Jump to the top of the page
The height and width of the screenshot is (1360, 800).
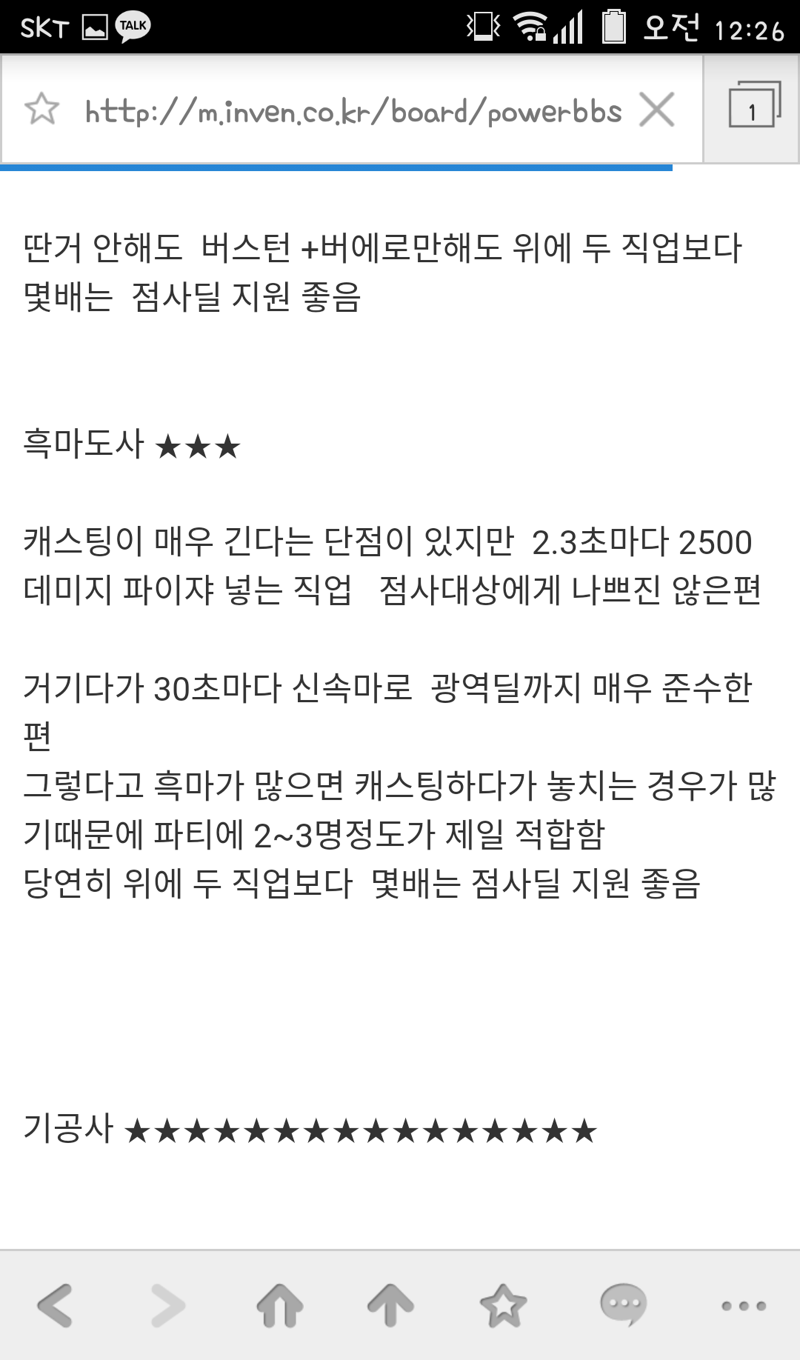pos(390,1304)
